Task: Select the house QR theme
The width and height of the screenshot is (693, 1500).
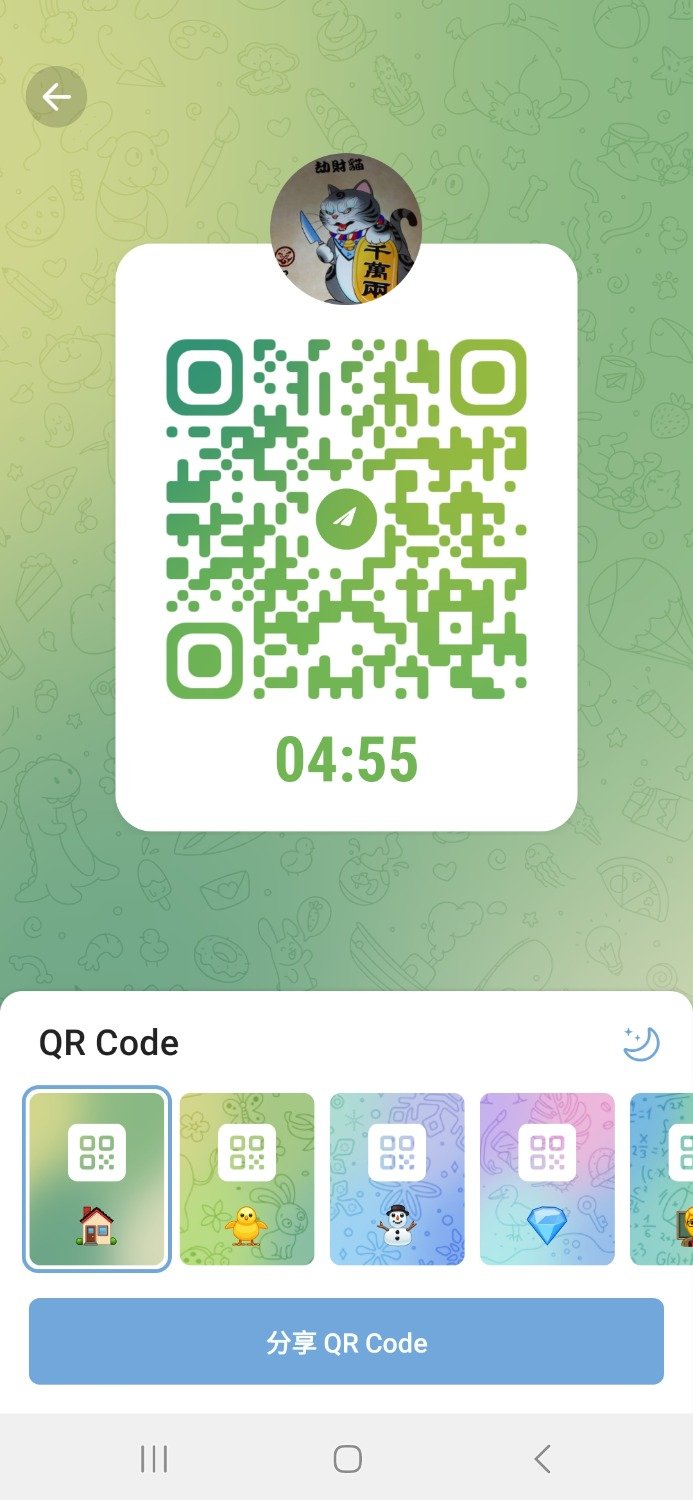Action: tap(97, 1179)
